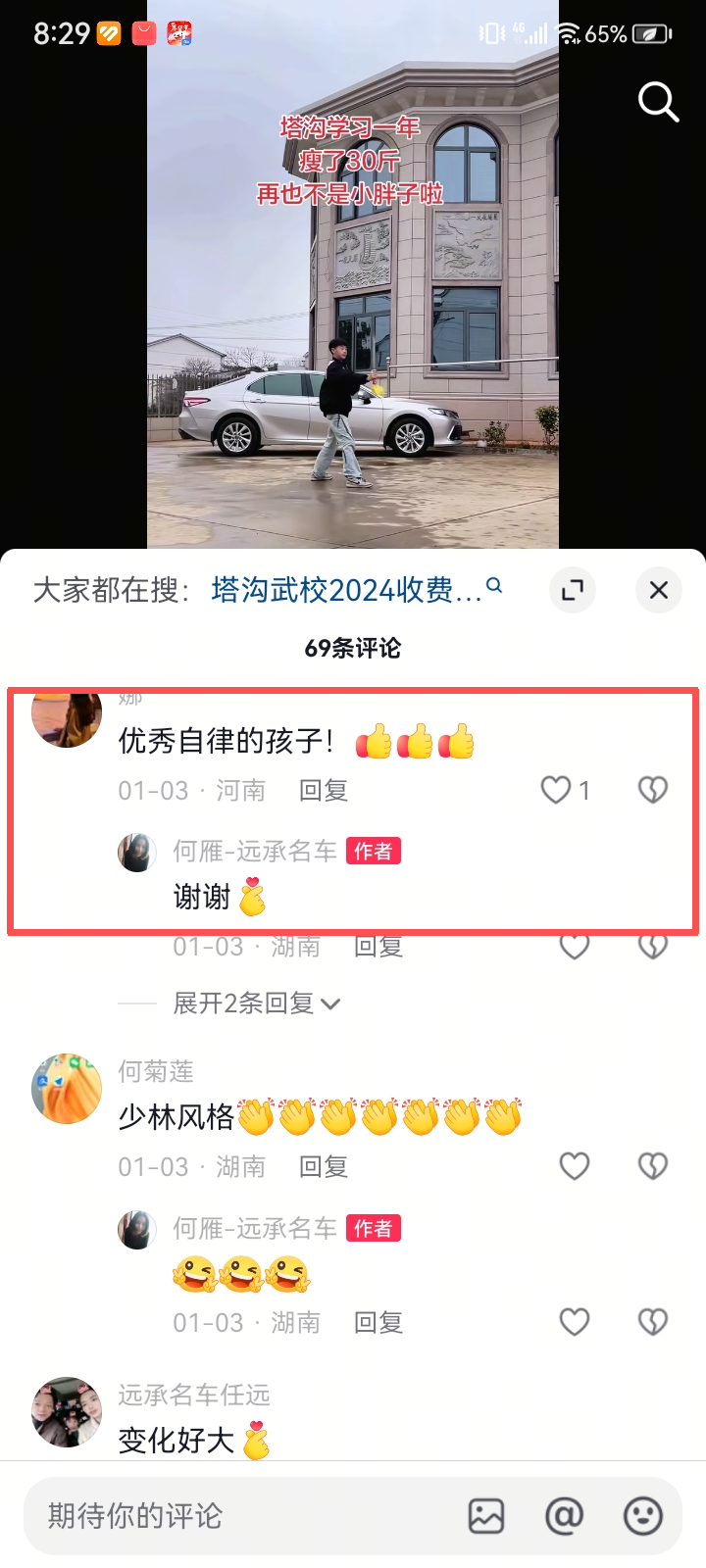
Task: Reply to 娜's comment via 回复
Action: [324, 789]
